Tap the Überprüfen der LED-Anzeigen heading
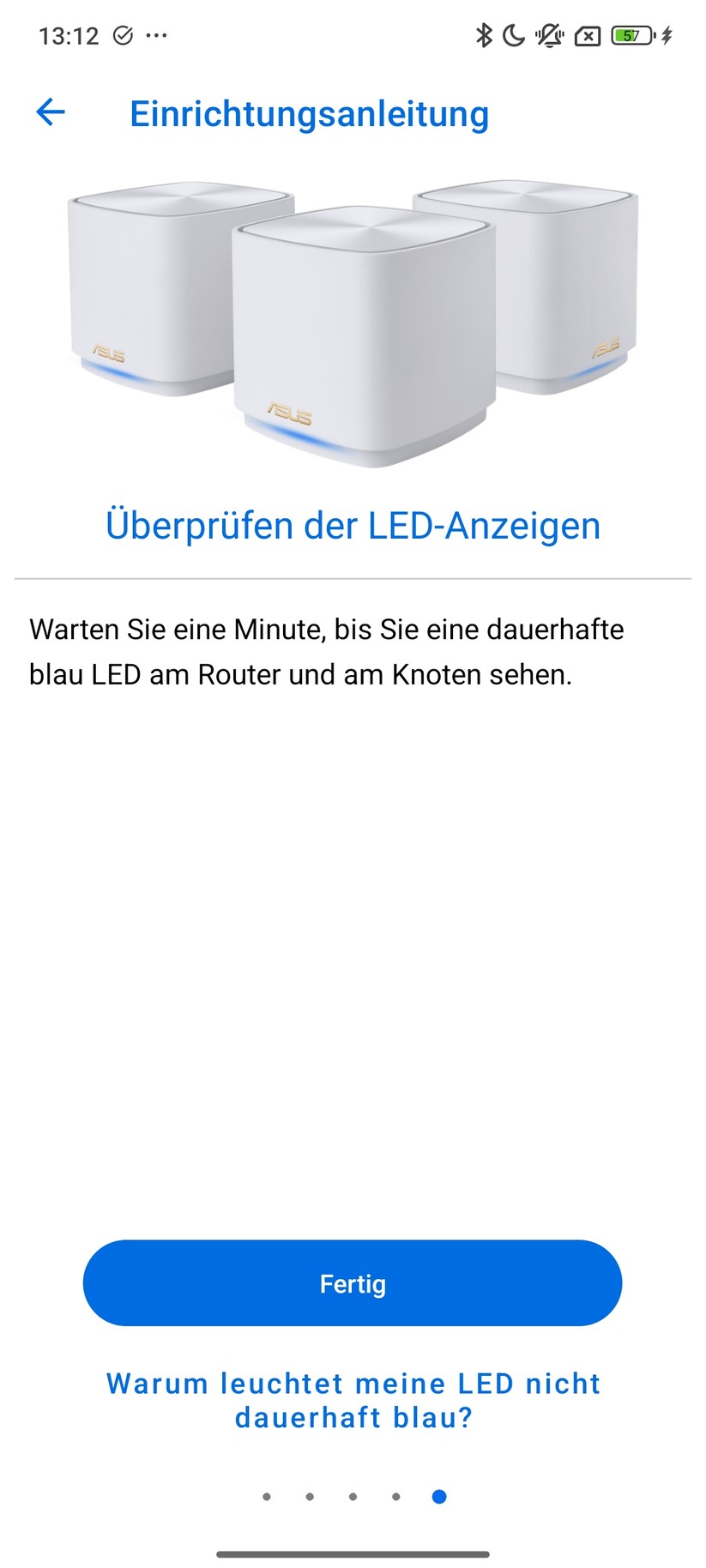This screenshot has width=706, height=1568. point(353,526)
